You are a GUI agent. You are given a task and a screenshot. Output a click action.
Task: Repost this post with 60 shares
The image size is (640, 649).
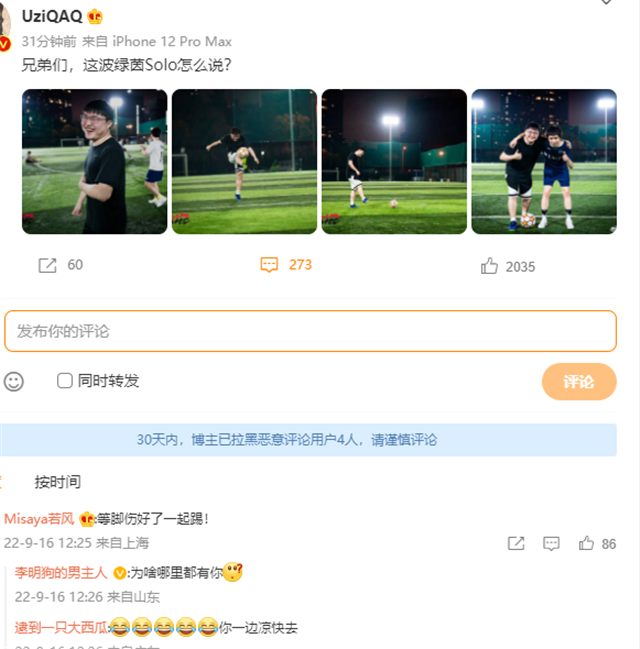pyautogui.click(x=60, y=265)
